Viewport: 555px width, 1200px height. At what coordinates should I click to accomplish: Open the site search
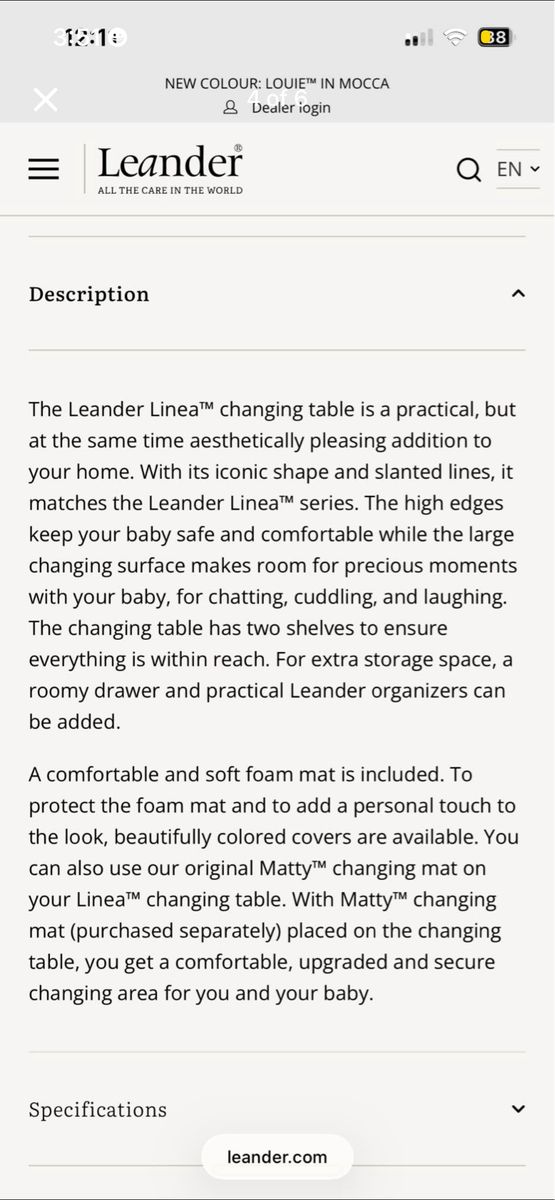pyautogui.click(x=469, y=170)
